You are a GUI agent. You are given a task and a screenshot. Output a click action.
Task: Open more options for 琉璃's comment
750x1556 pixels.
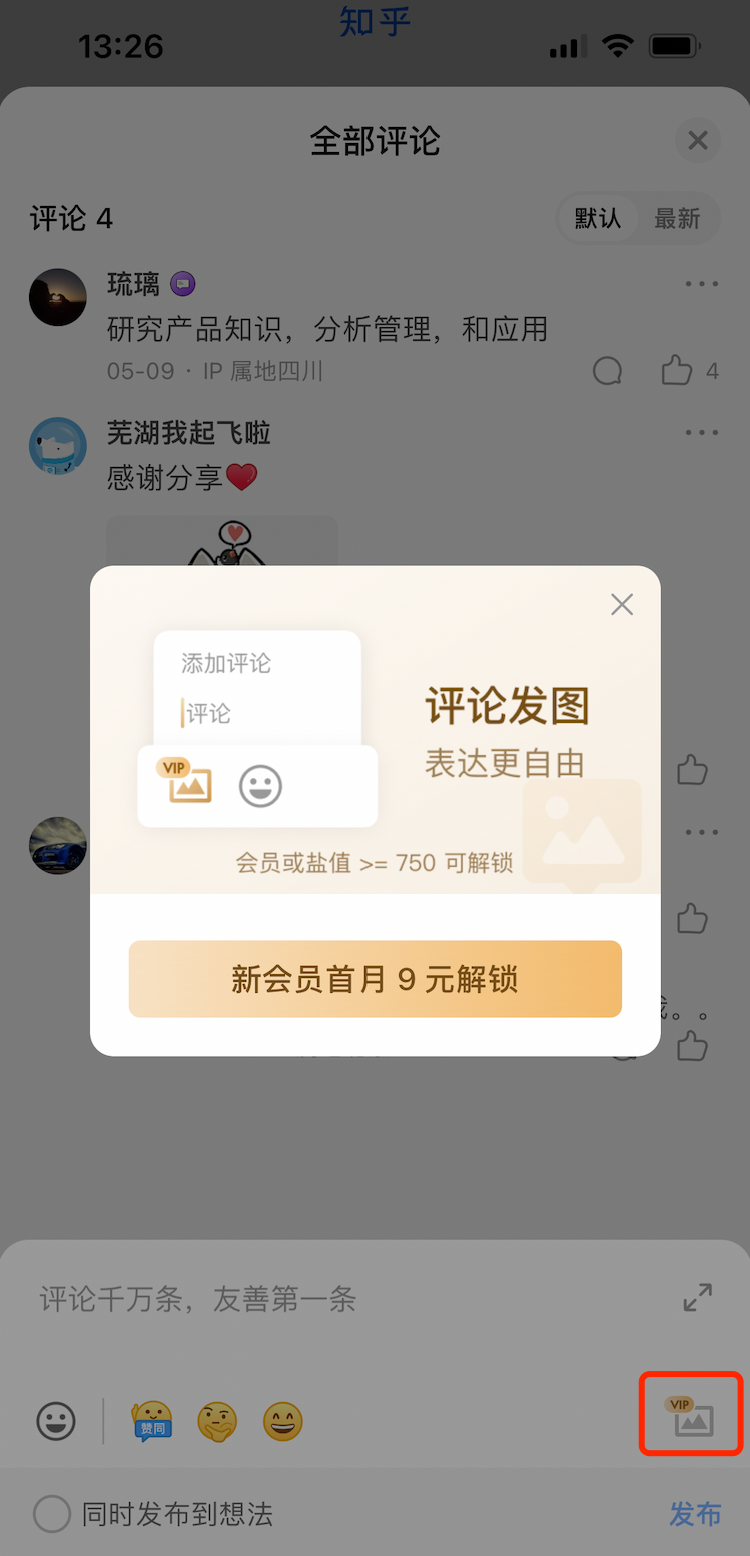coord(702,284)
